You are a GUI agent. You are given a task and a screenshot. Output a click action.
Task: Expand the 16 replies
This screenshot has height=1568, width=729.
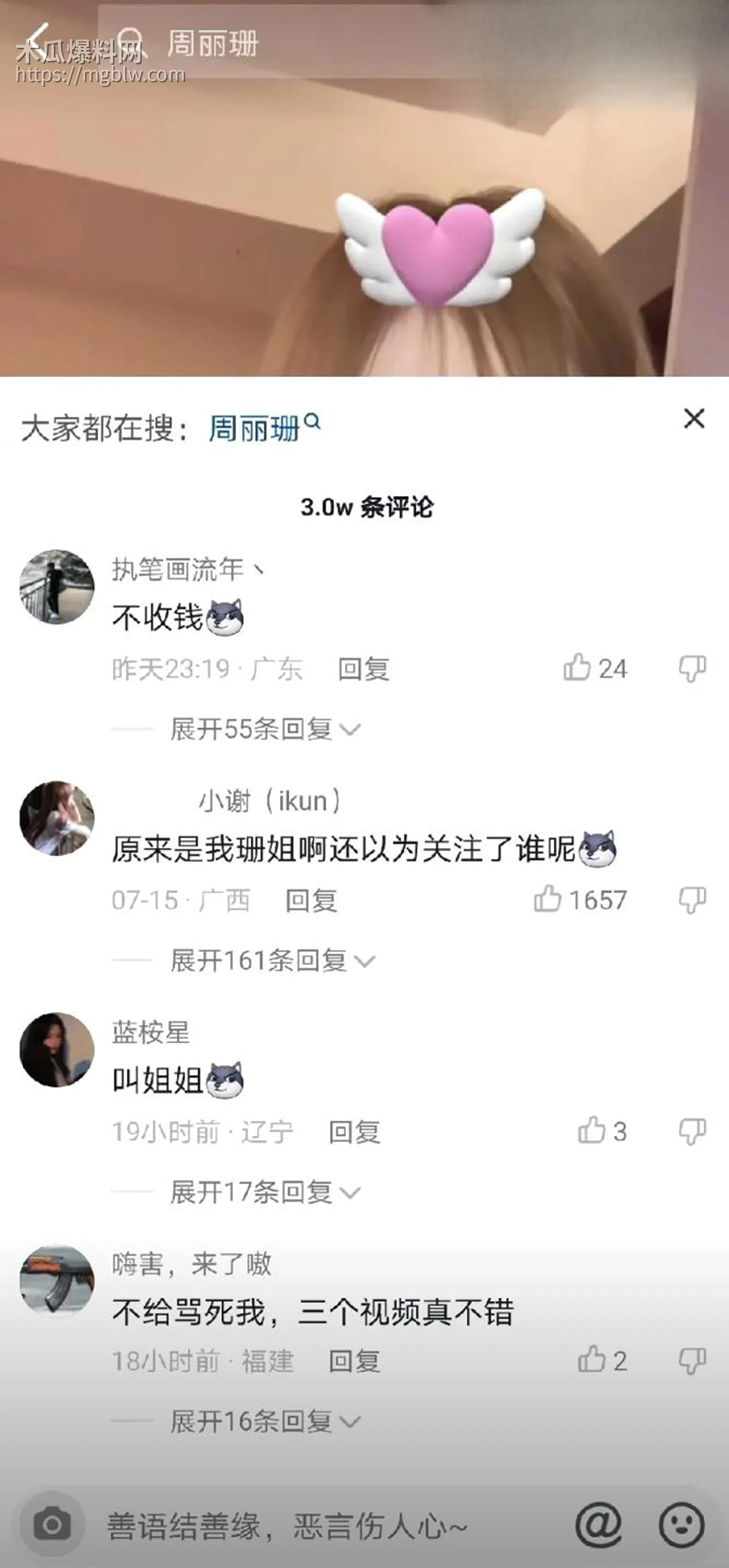click(265, 1421)
